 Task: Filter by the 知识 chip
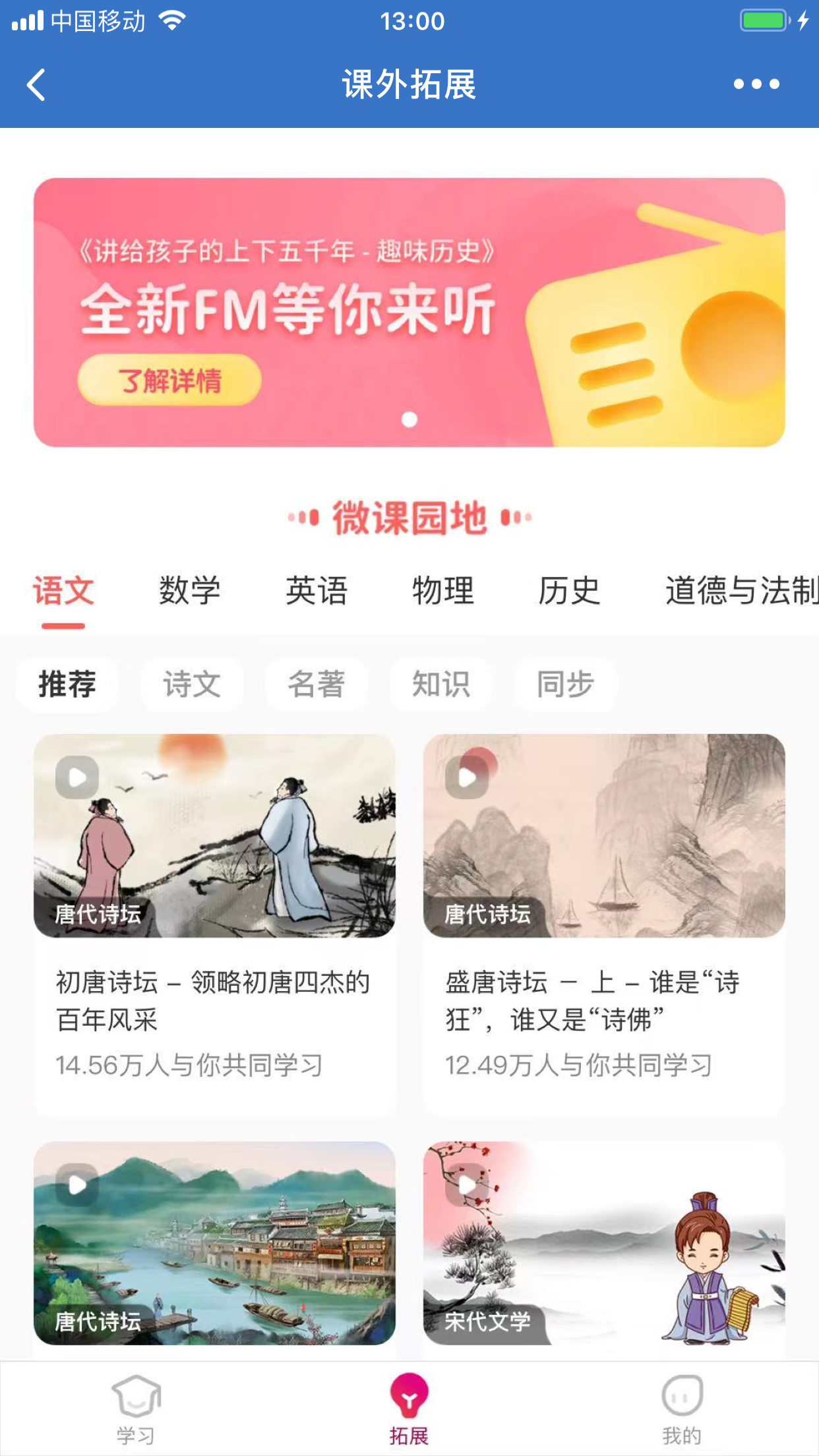(441, 684)
